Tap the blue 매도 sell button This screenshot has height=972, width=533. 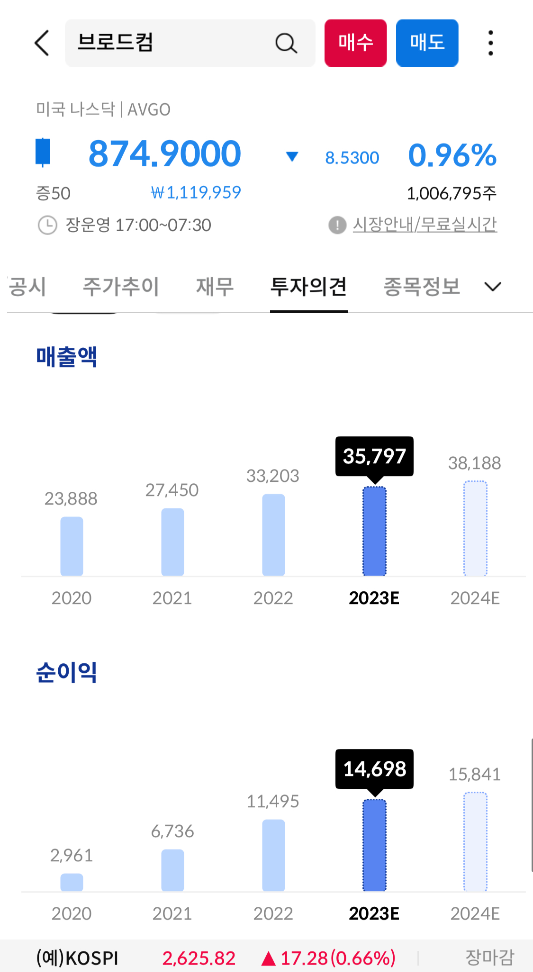(x=427, y=43)
